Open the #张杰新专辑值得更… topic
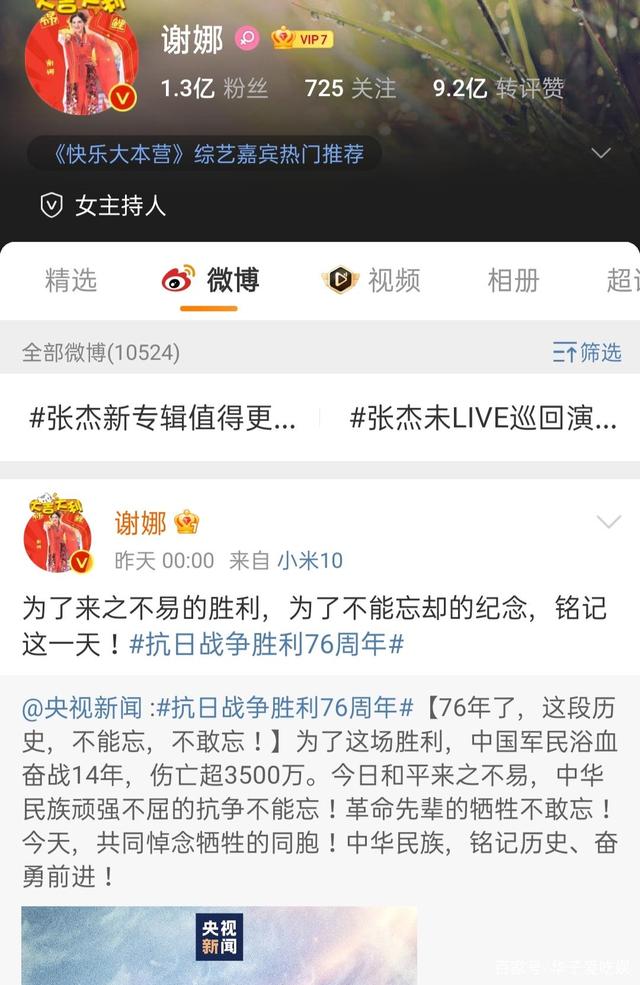Image resolution: width=640 pixels, height=985 pixels. [x=162, y=419]
